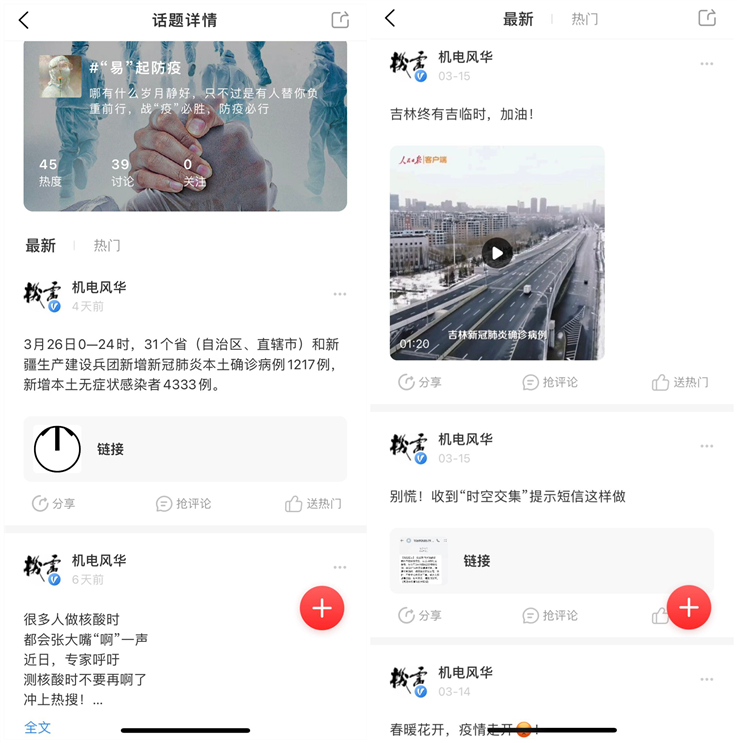Share the 3月26日 confirmed cases post
The image size is (737, 743).
54,504
